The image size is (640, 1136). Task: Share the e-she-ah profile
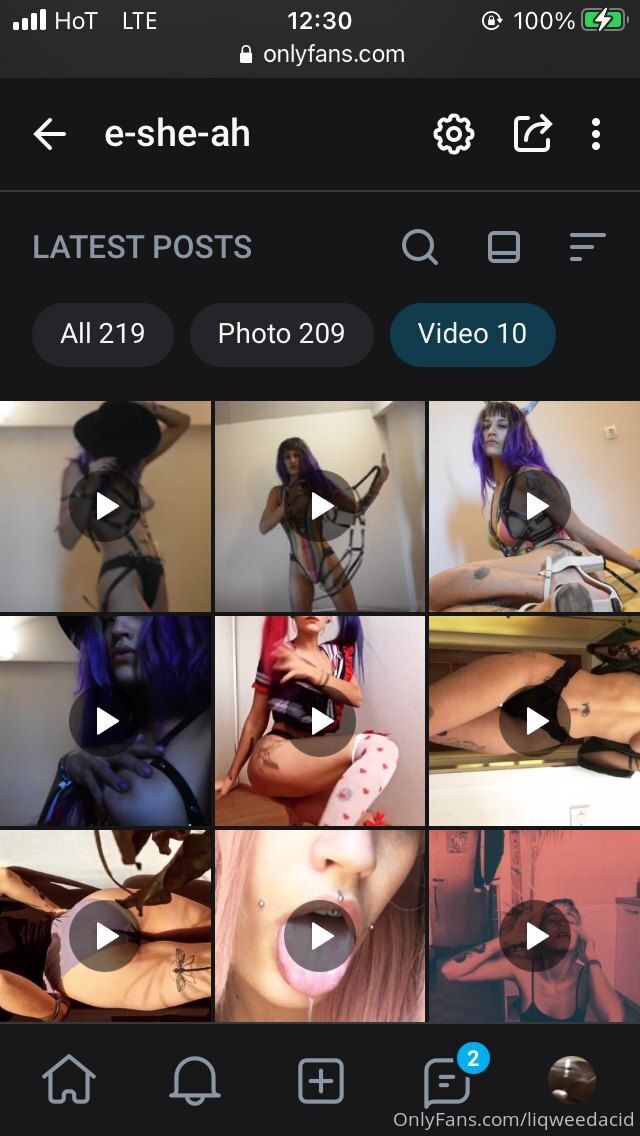pos(532,134)
